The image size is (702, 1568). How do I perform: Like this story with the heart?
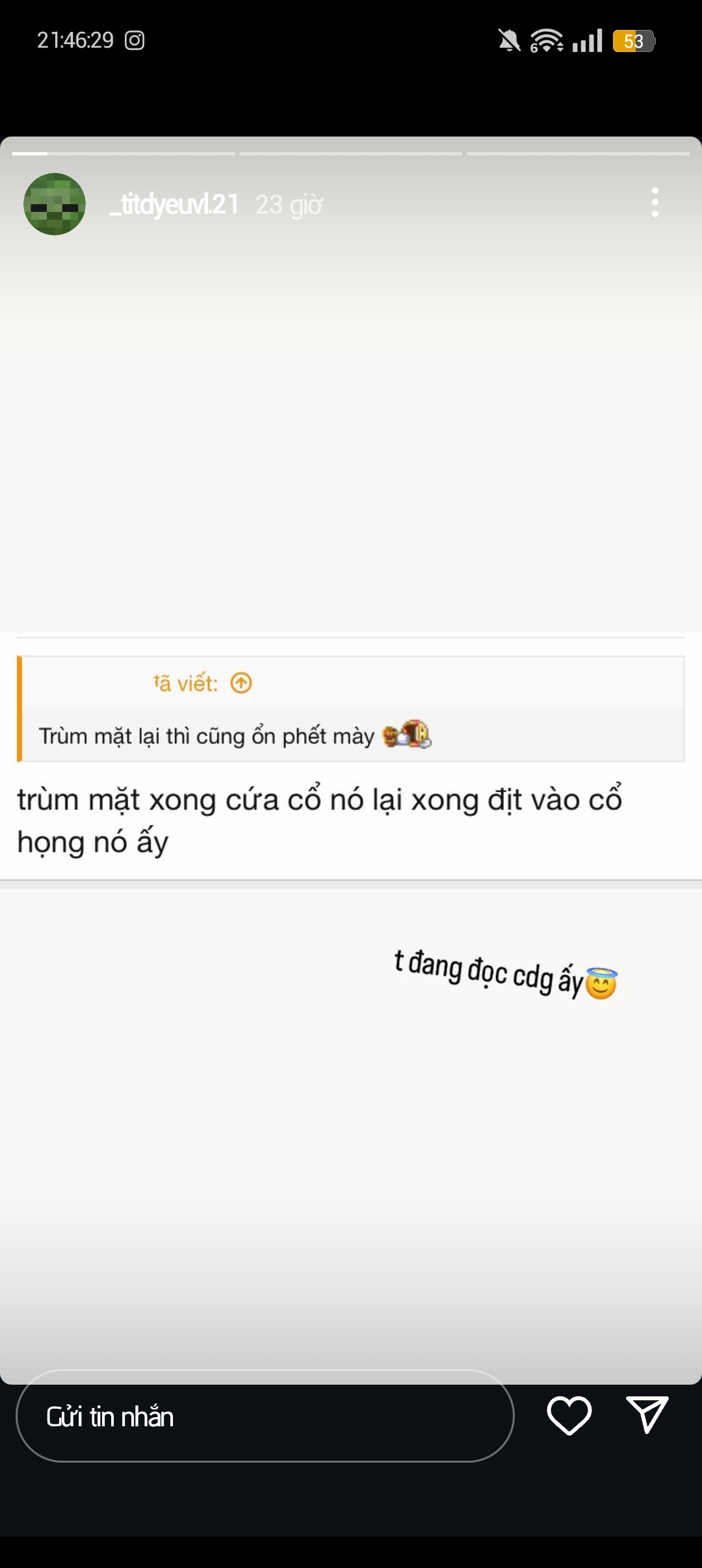point(569,1415)
